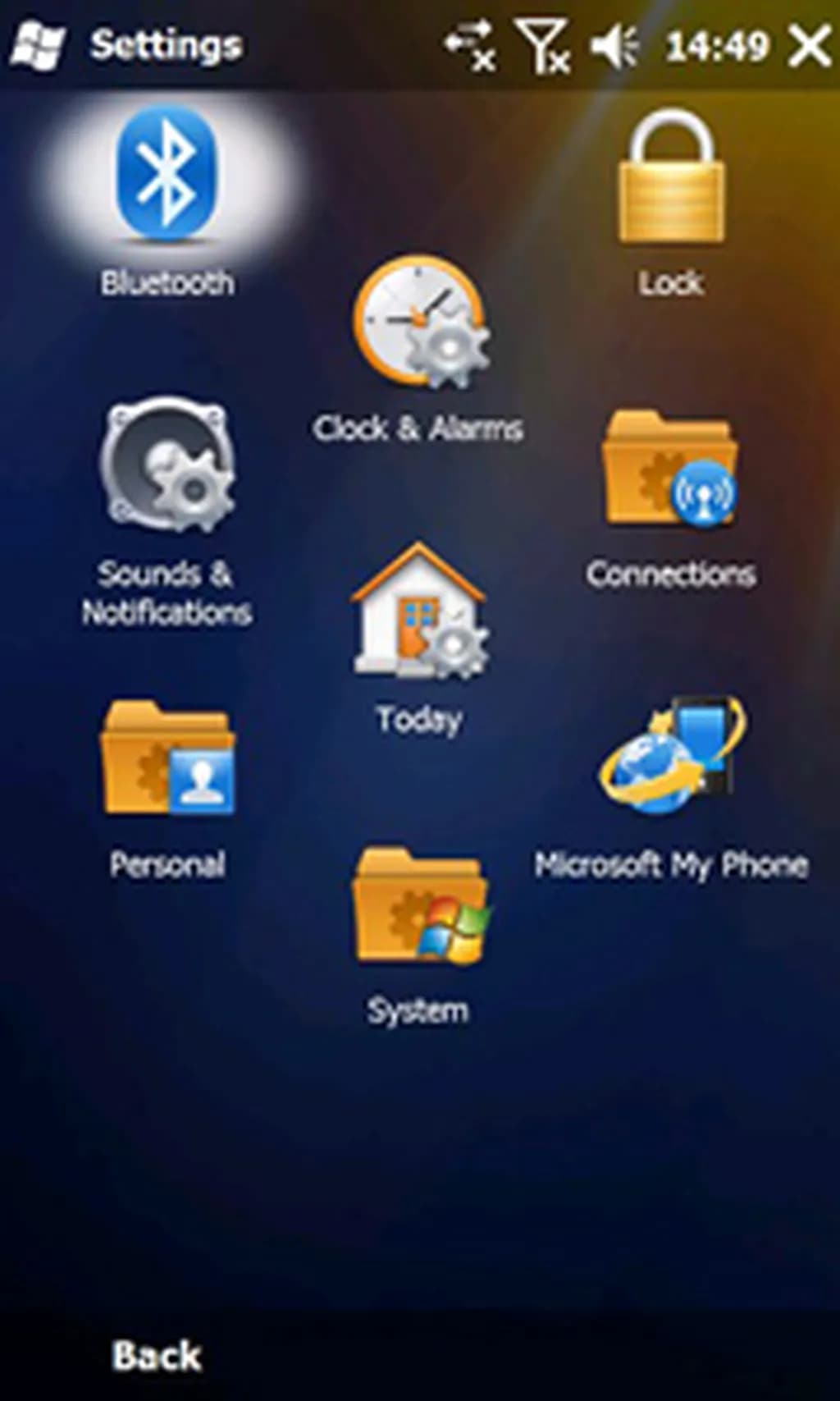Screen dimensions: 840x1401
Task: Select the Bluetooth label text
Action: click(x=167, y=282)
